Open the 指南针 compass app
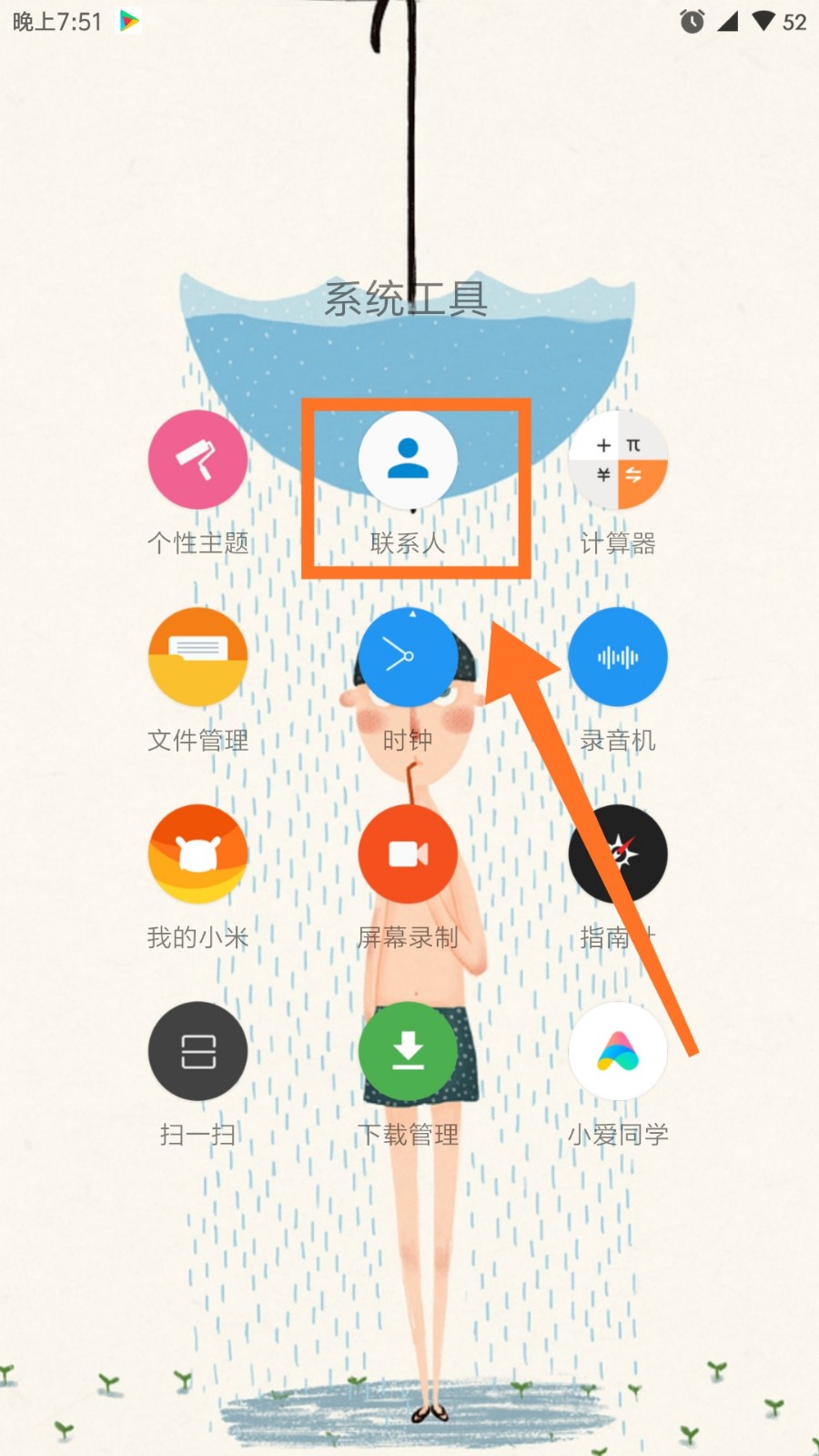The width and height of the screenshot is (819, 1456). (x=618, y=854)
